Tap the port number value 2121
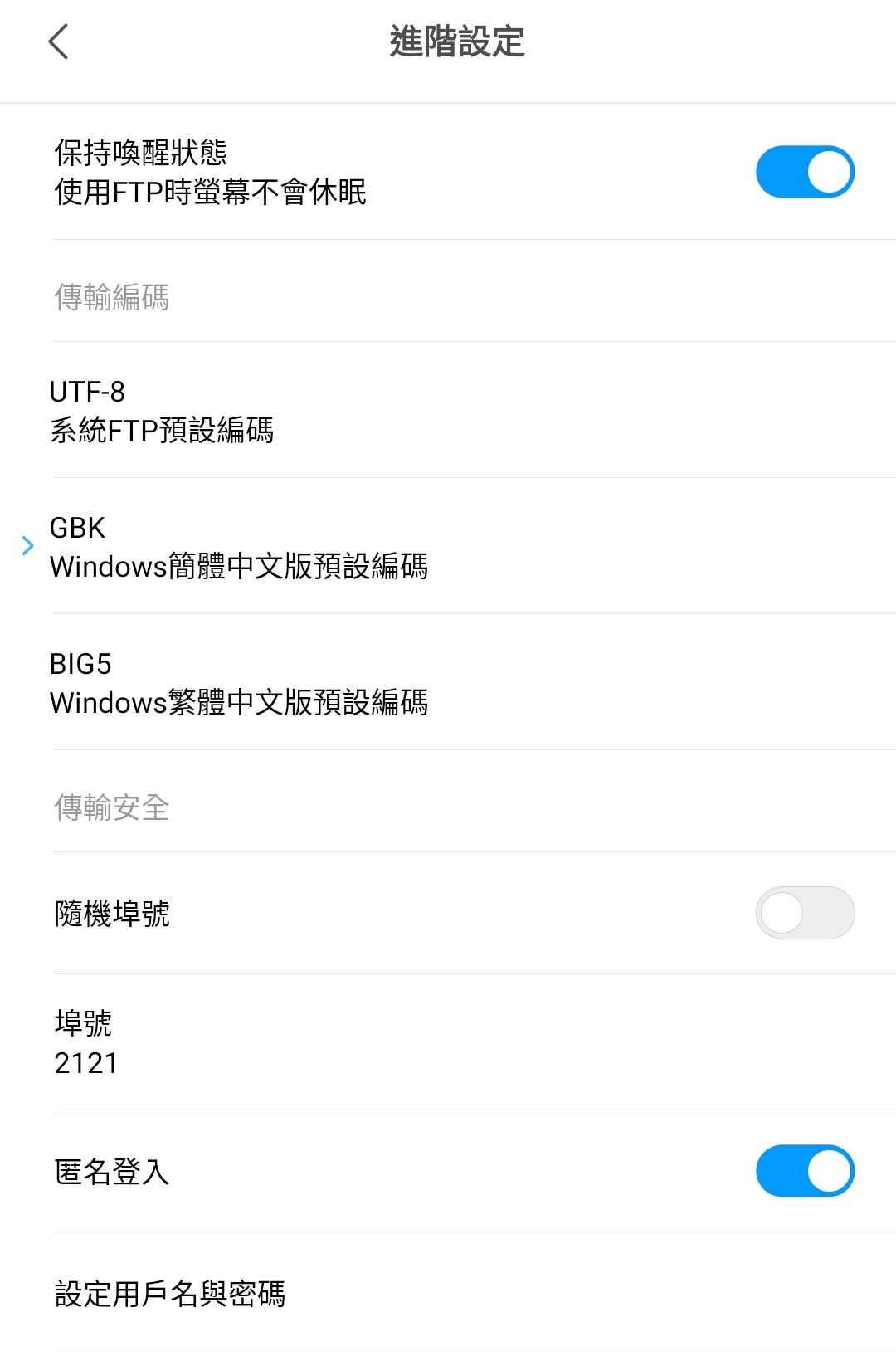Image resolution: width=896 pixels, height=1356 pixels. [x=85, y=1063]
